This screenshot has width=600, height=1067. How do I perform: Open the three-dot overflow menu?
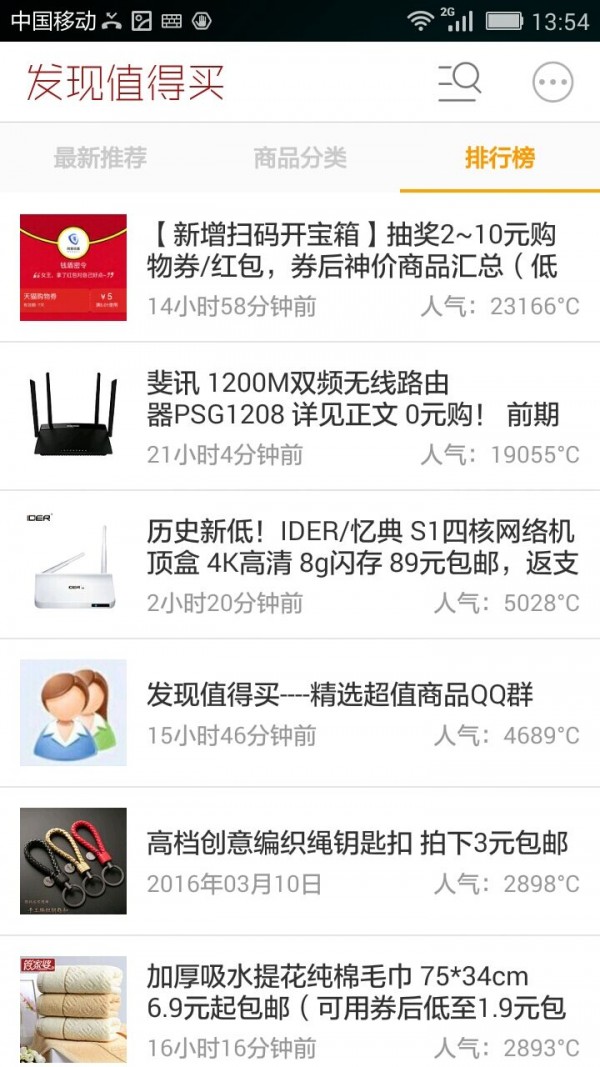[x=553, y=83]
